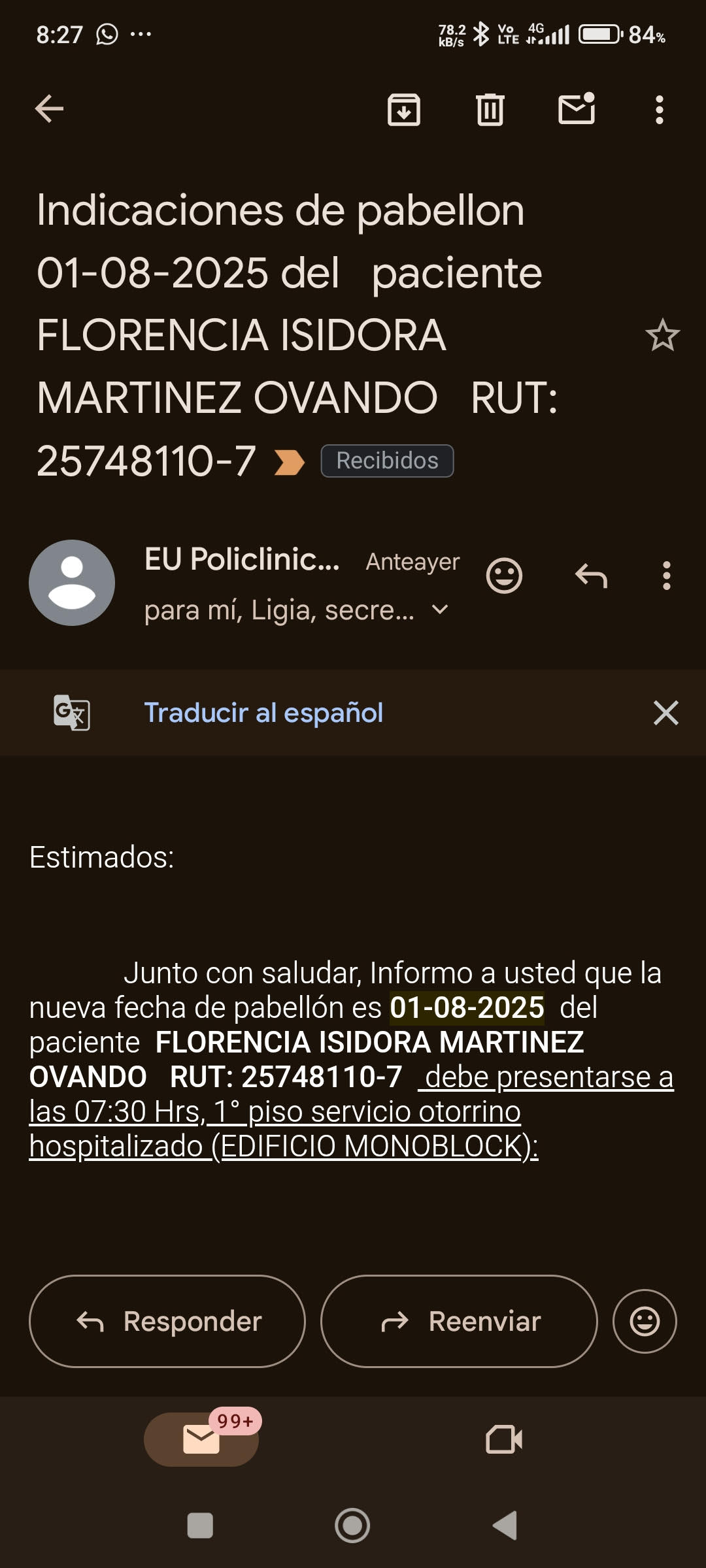
Task: Star this email
Action: [x=662, y=335]
